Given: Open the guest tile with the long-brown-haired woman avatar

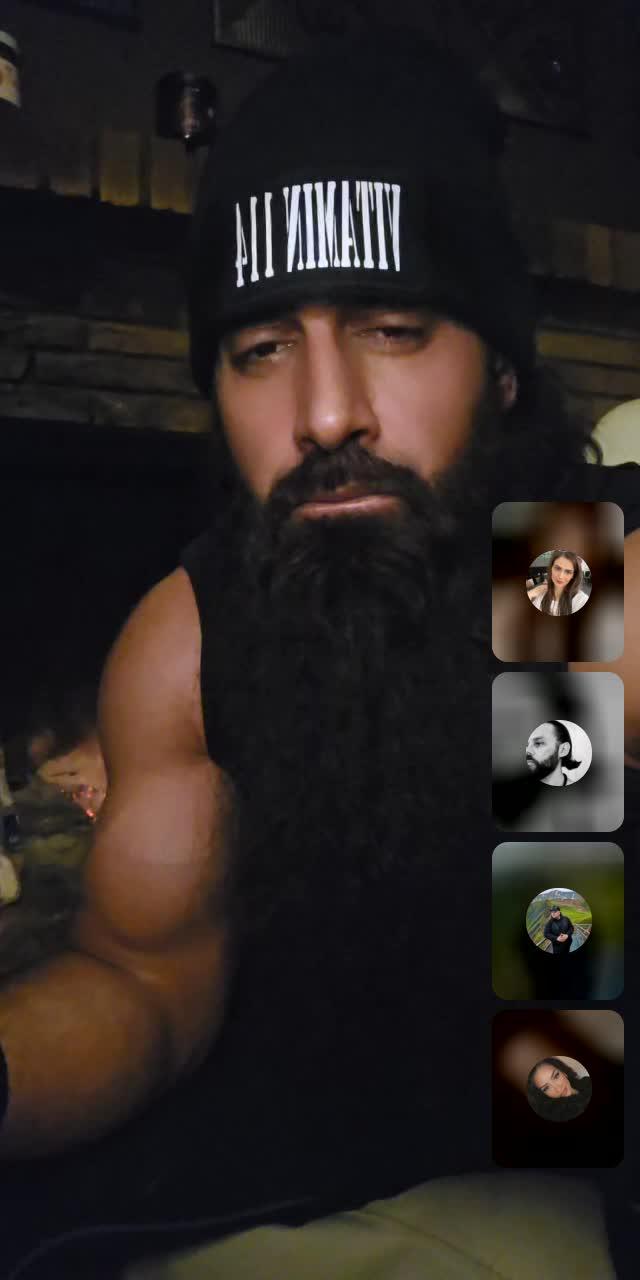Looking at the screenshot, I should pyautogui.click(x=558, y=582).
